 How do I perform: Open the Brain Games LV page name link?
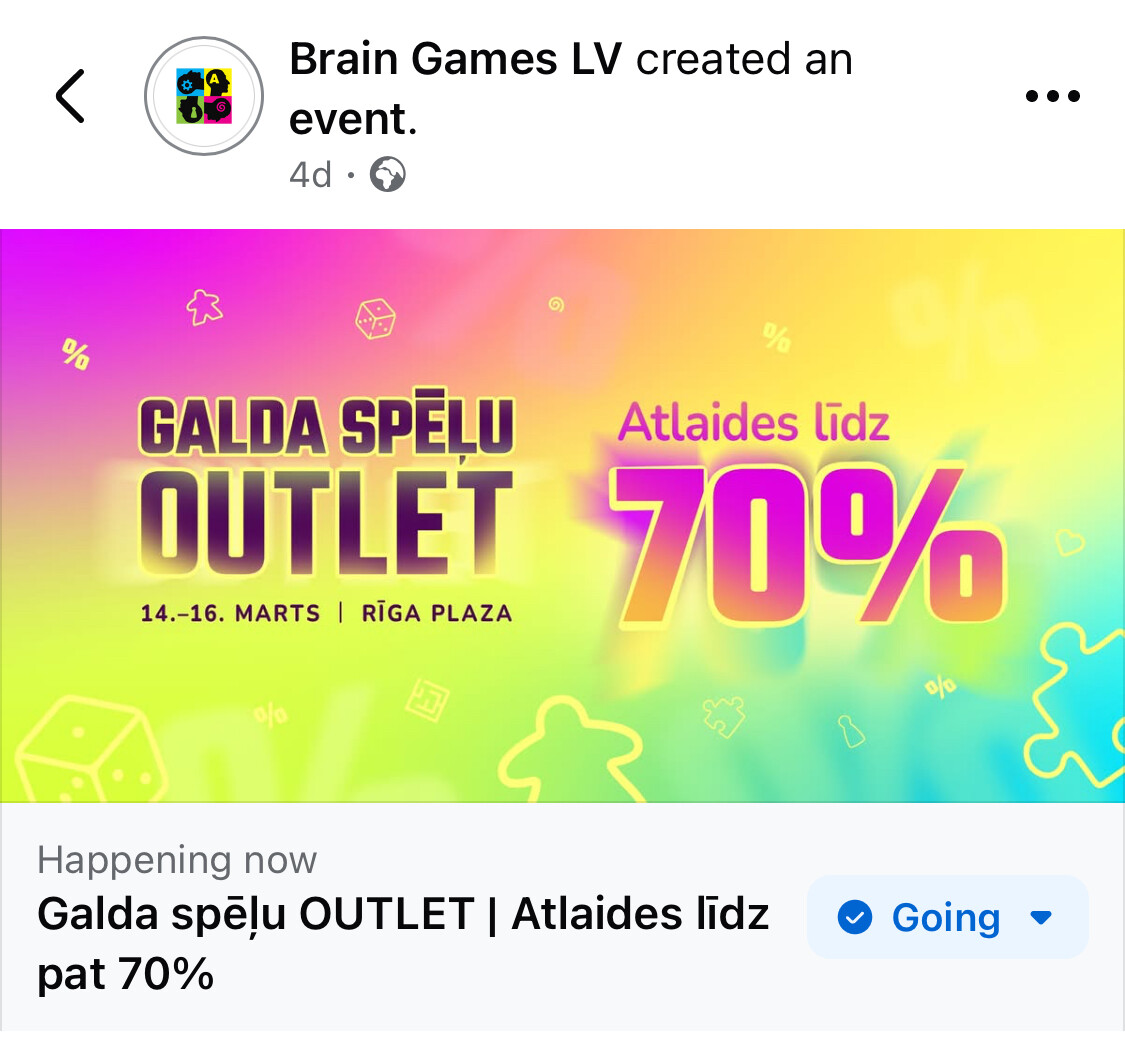pos(455,60)
